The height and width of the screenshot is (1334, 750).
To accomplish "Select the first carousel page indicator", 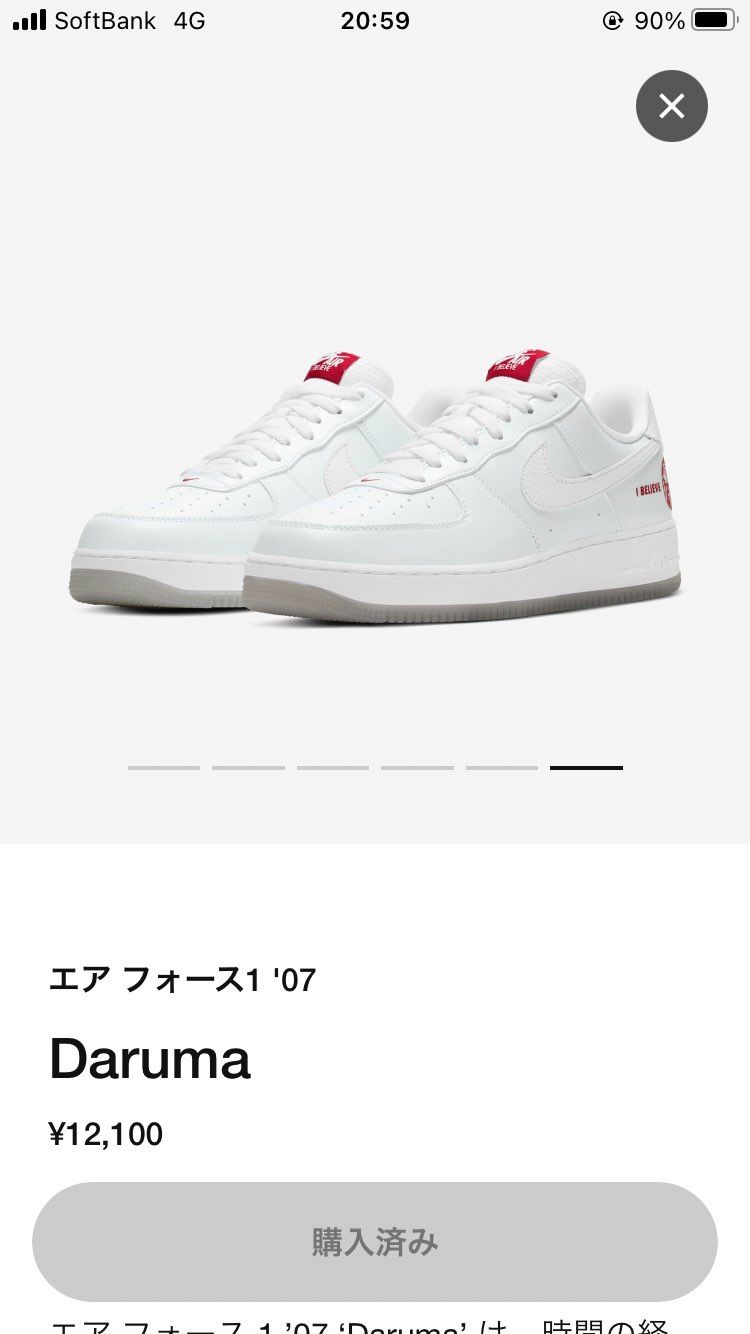I will click(163, 767).
